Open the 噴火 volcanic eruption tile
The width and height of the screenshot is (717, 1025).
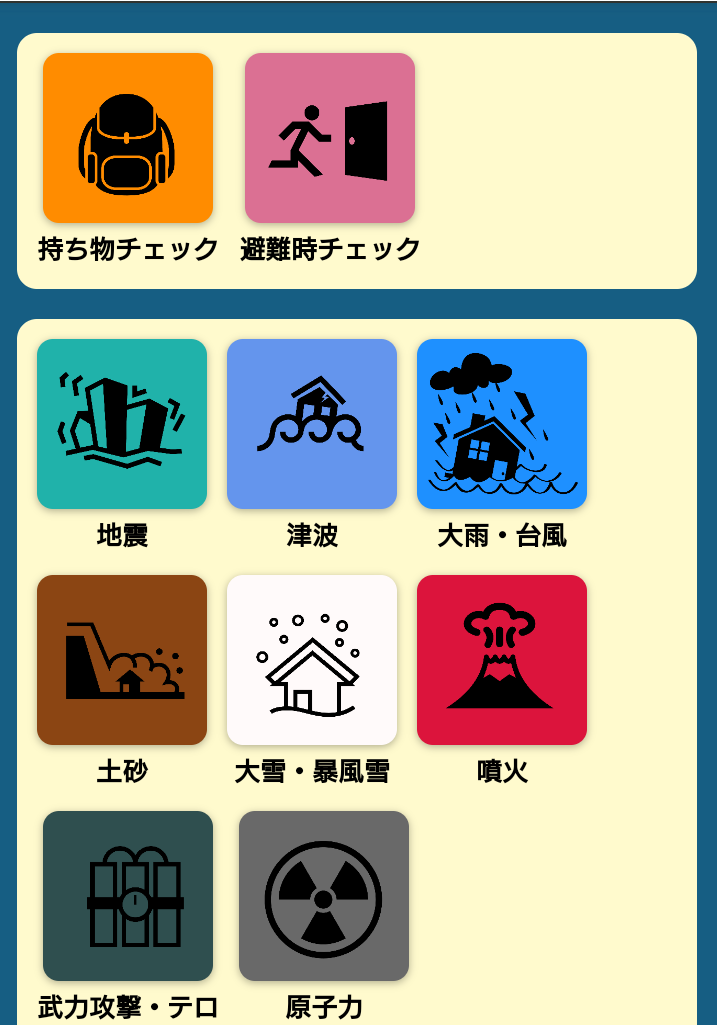point(502,660)
